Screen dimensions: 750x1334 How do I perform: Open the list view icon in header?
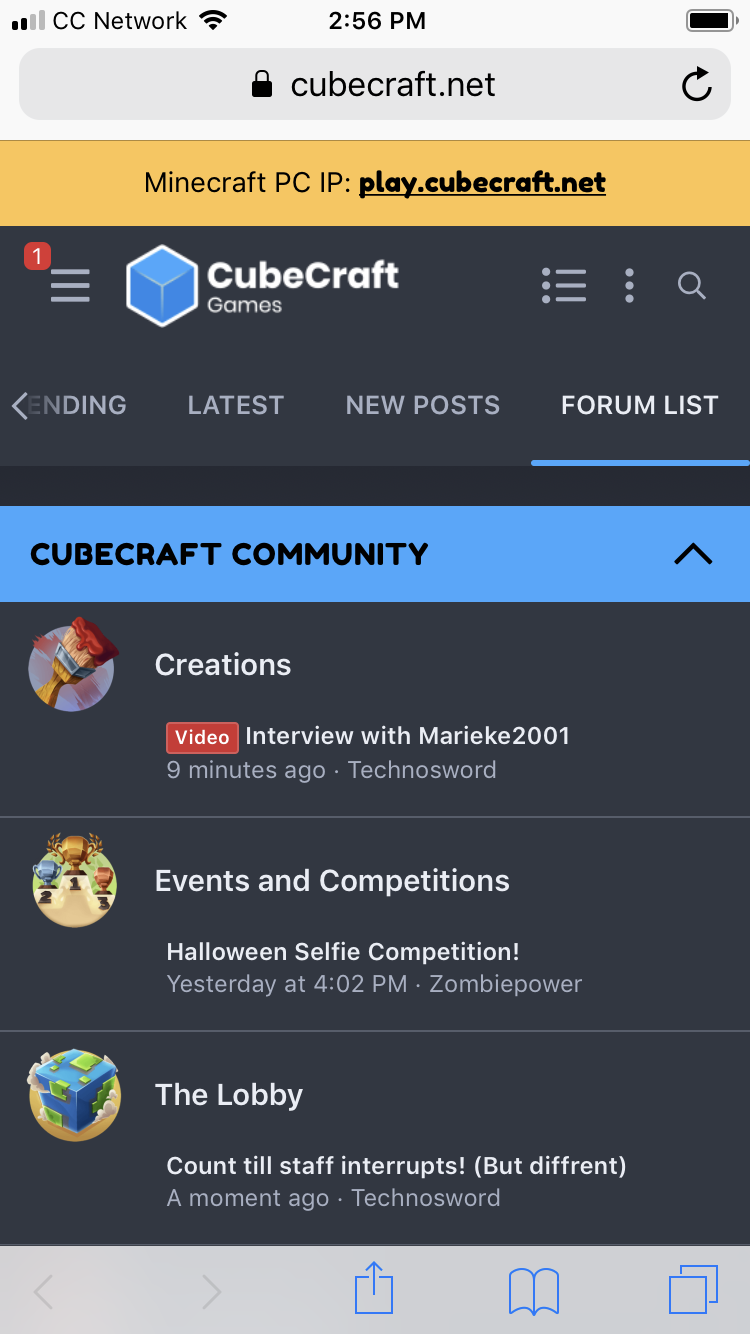[564, 285]
